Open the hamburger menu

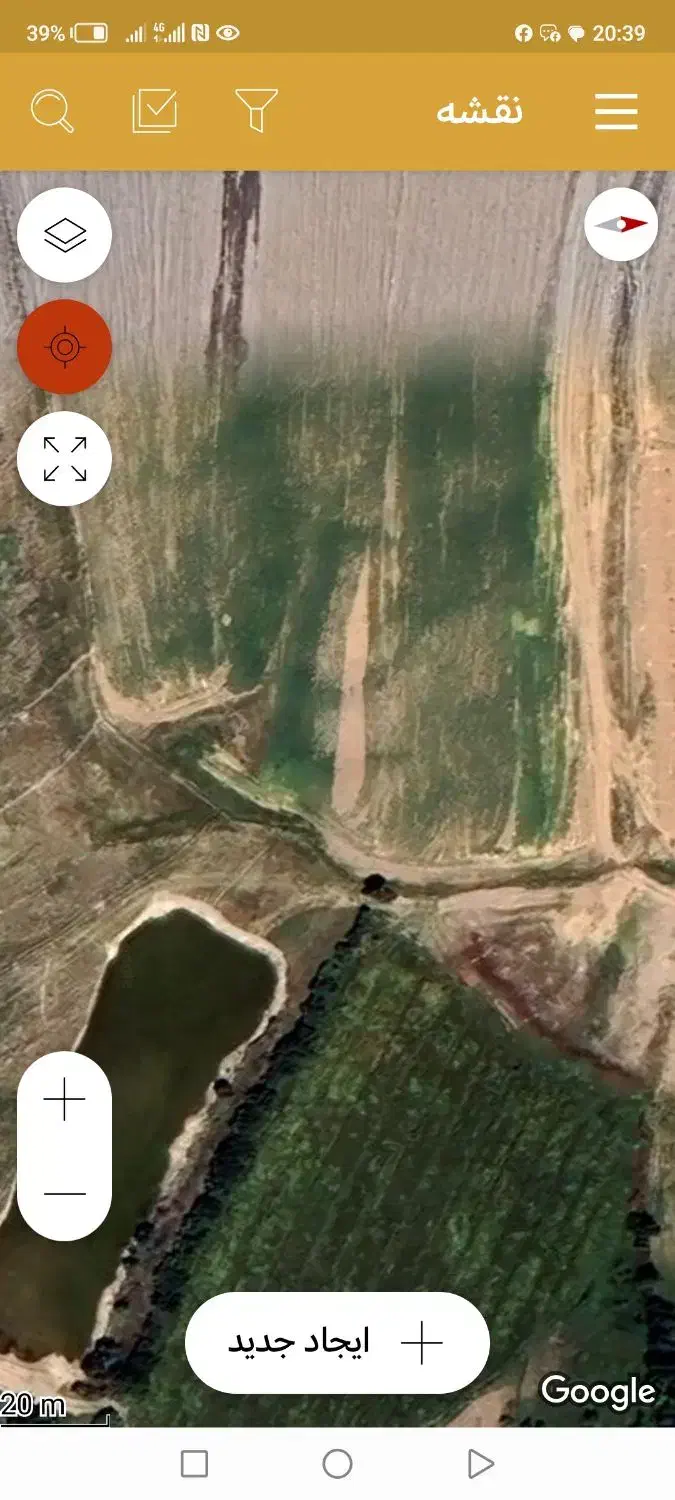tap(616, 111)
